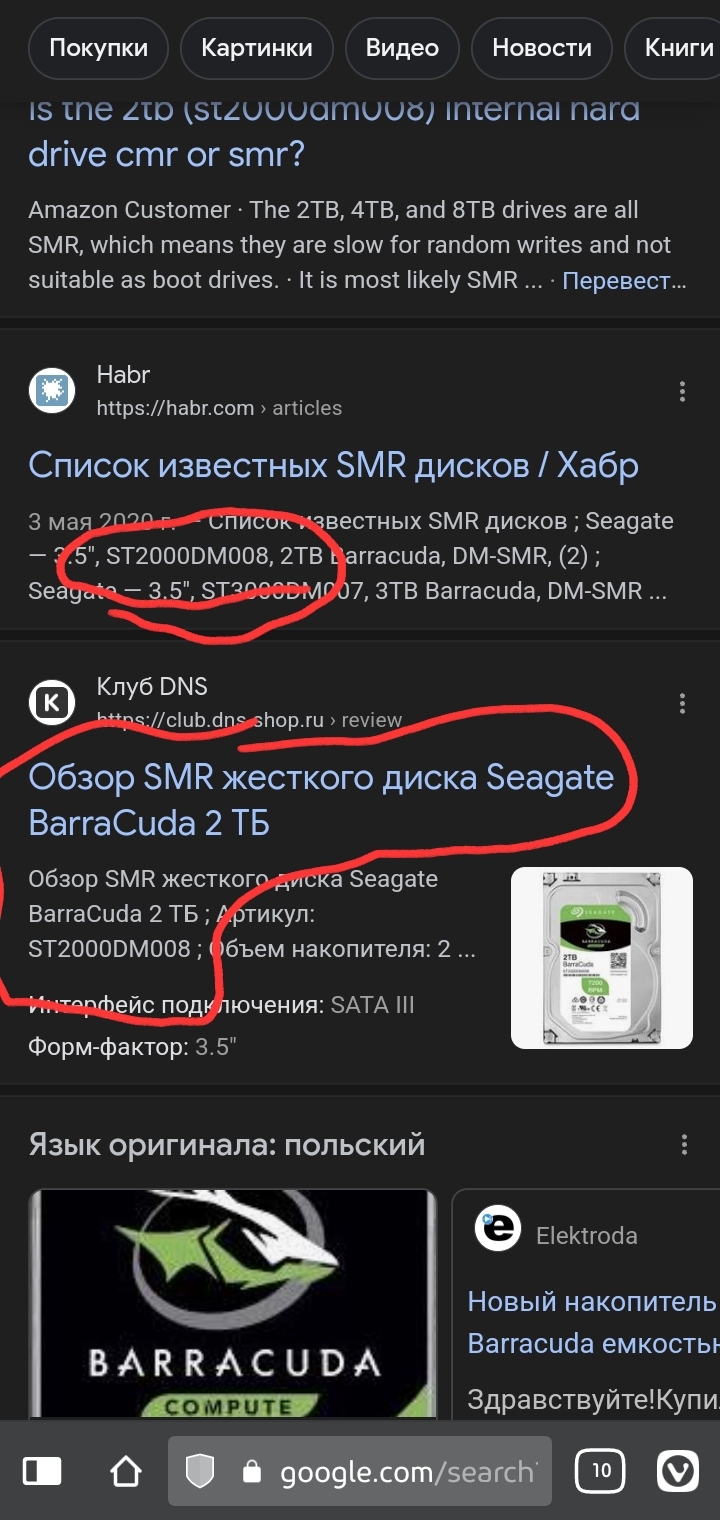Toggle the browser side panel button
The height and width of the screenshot is (1520, 720).
42,1471
